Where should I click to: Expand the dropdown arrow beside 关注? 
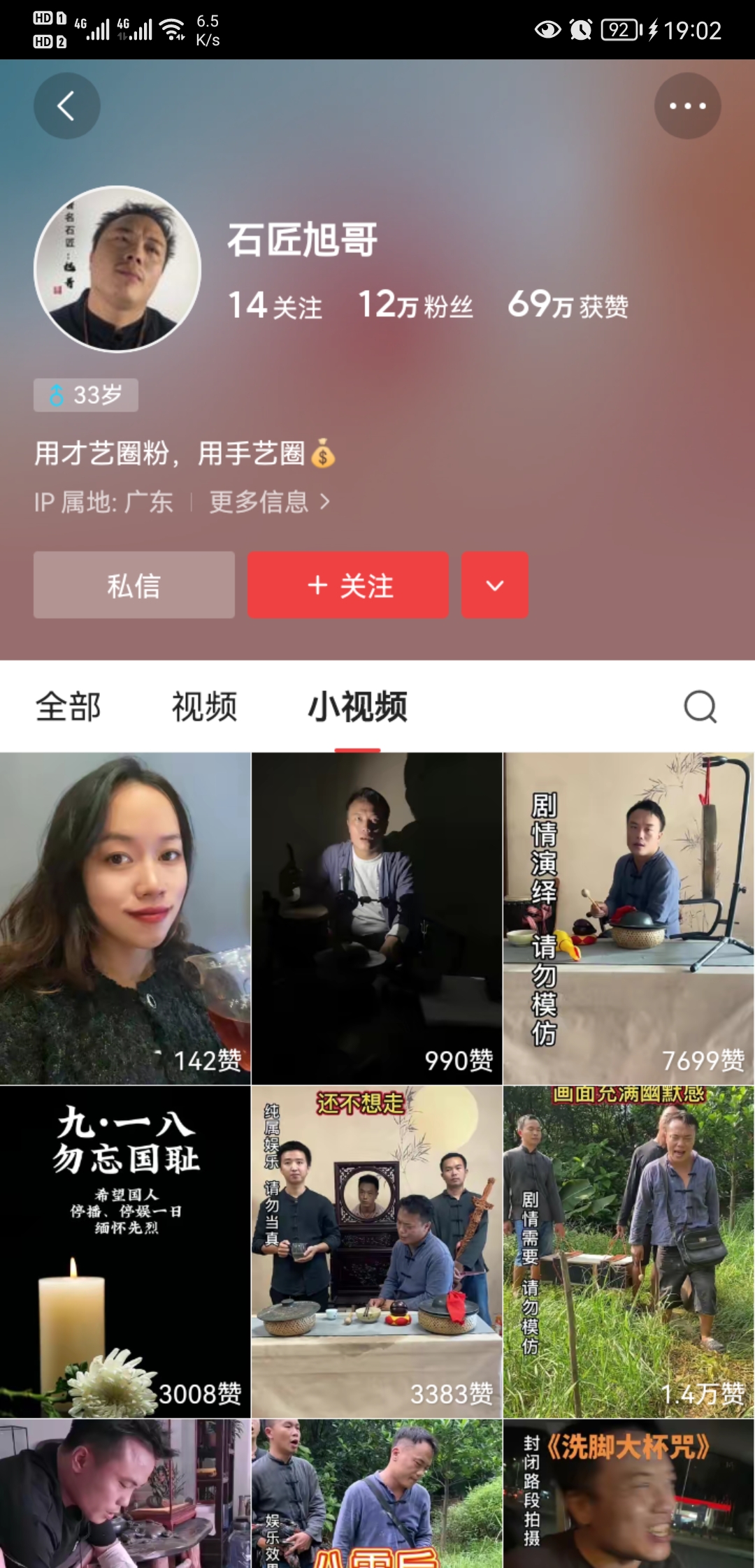(x=495, y=585)
